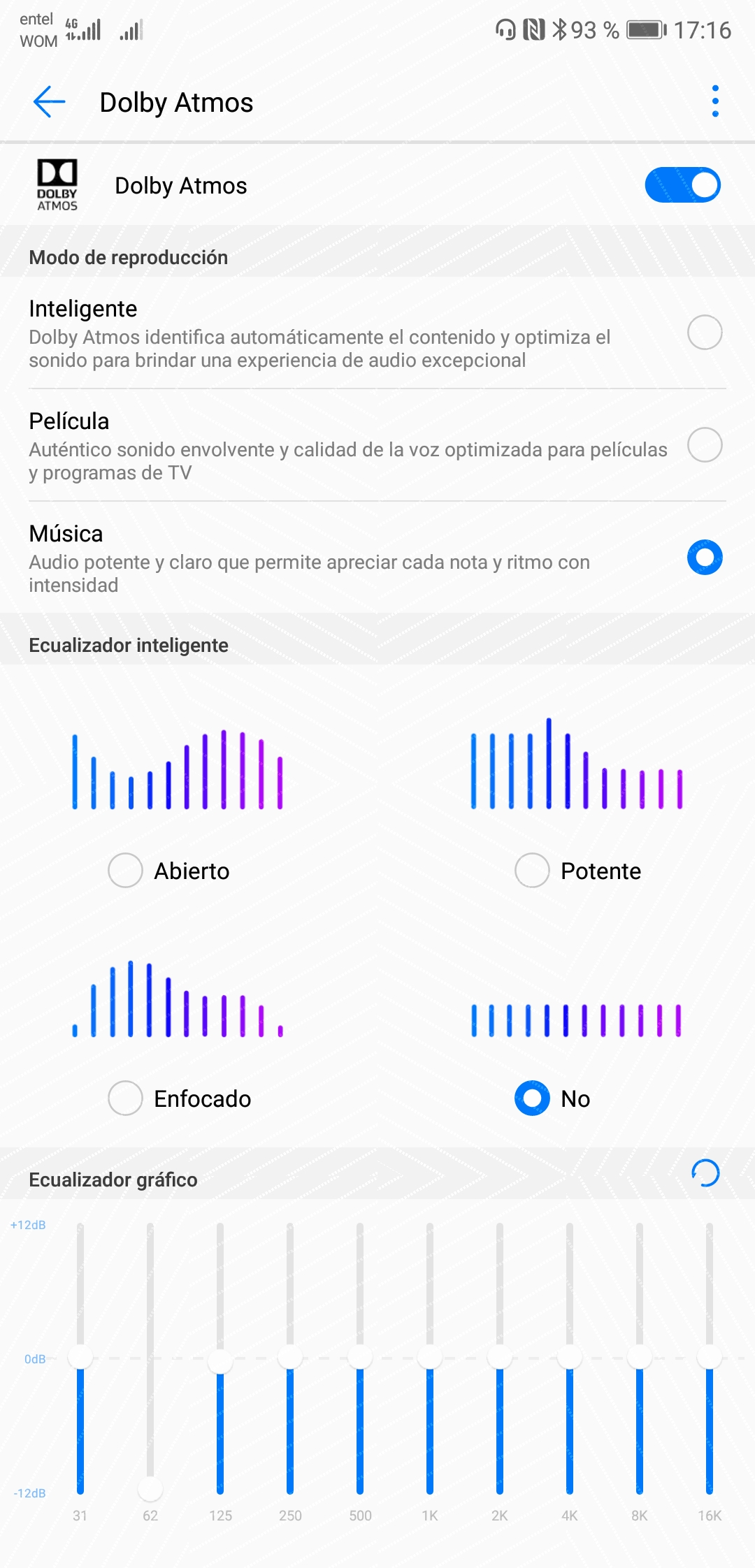Screen dimensions: 755x1568
Task: Select the No equalizer option
Action: [x=533, y=1098]
